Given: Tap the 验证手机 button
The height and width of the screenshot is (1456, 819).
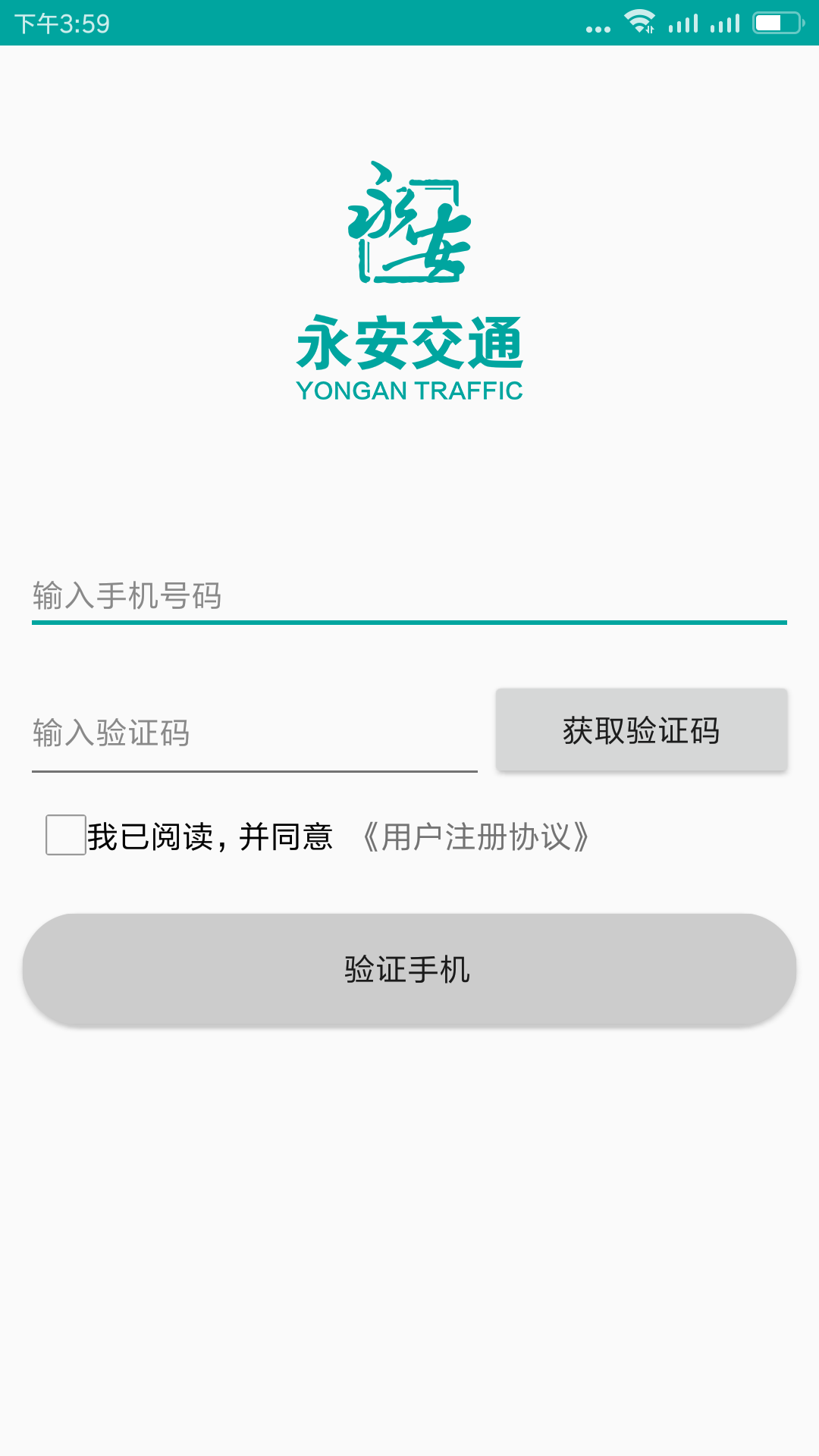Looking at the screenshot, I should (409, 969).
